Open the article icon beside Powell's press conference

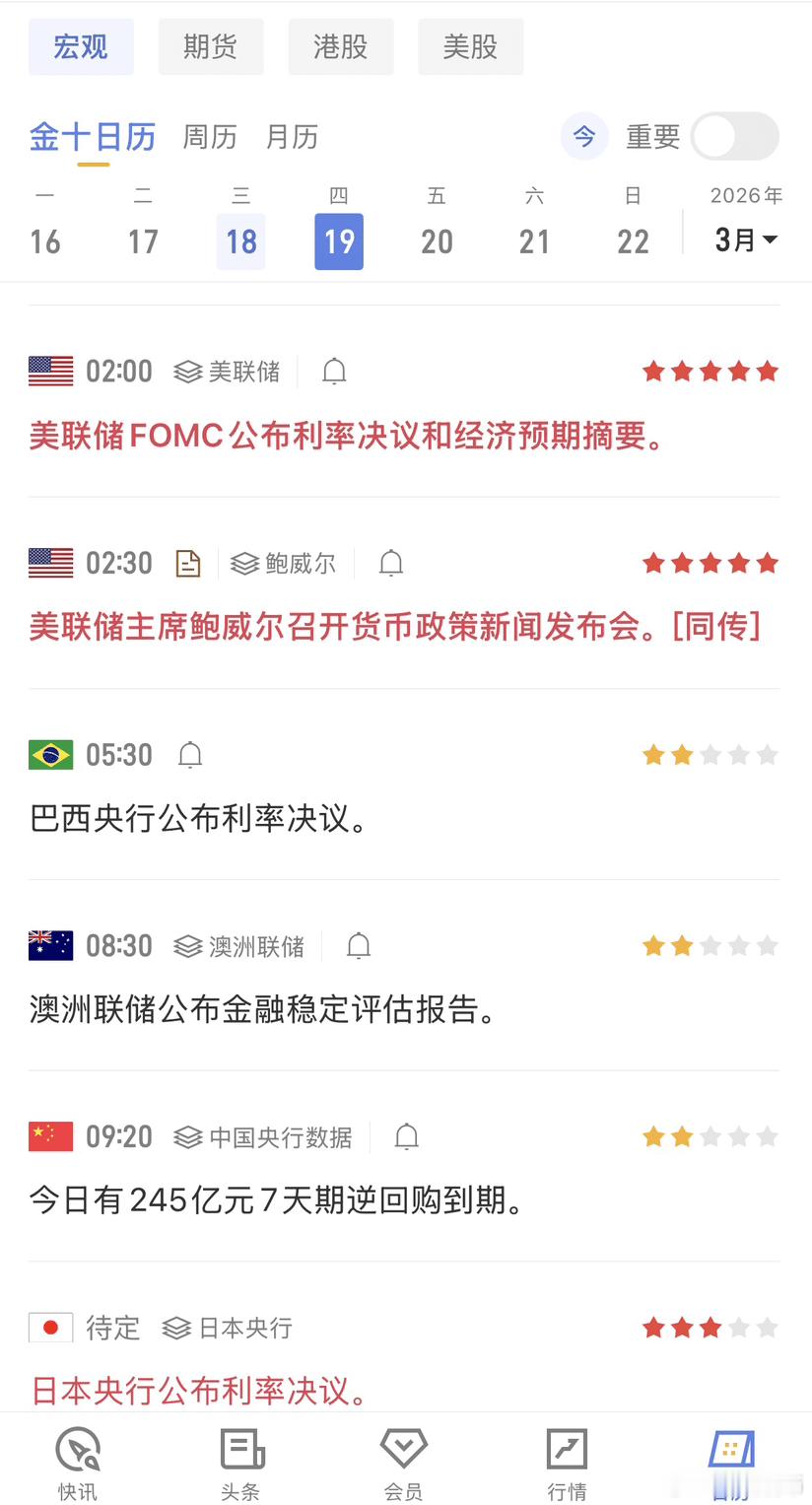click(x=187, y=563)
